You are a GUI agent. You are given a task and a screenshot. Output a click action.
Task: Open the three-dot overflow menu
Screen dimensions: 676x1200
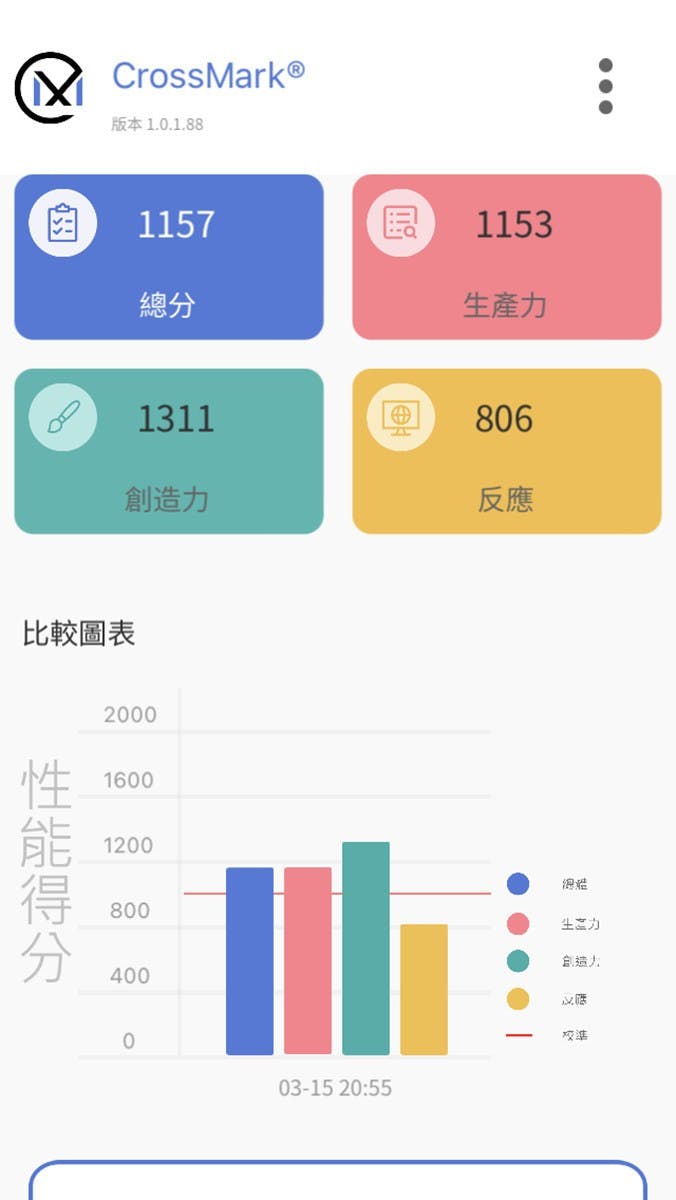[605, 86]
